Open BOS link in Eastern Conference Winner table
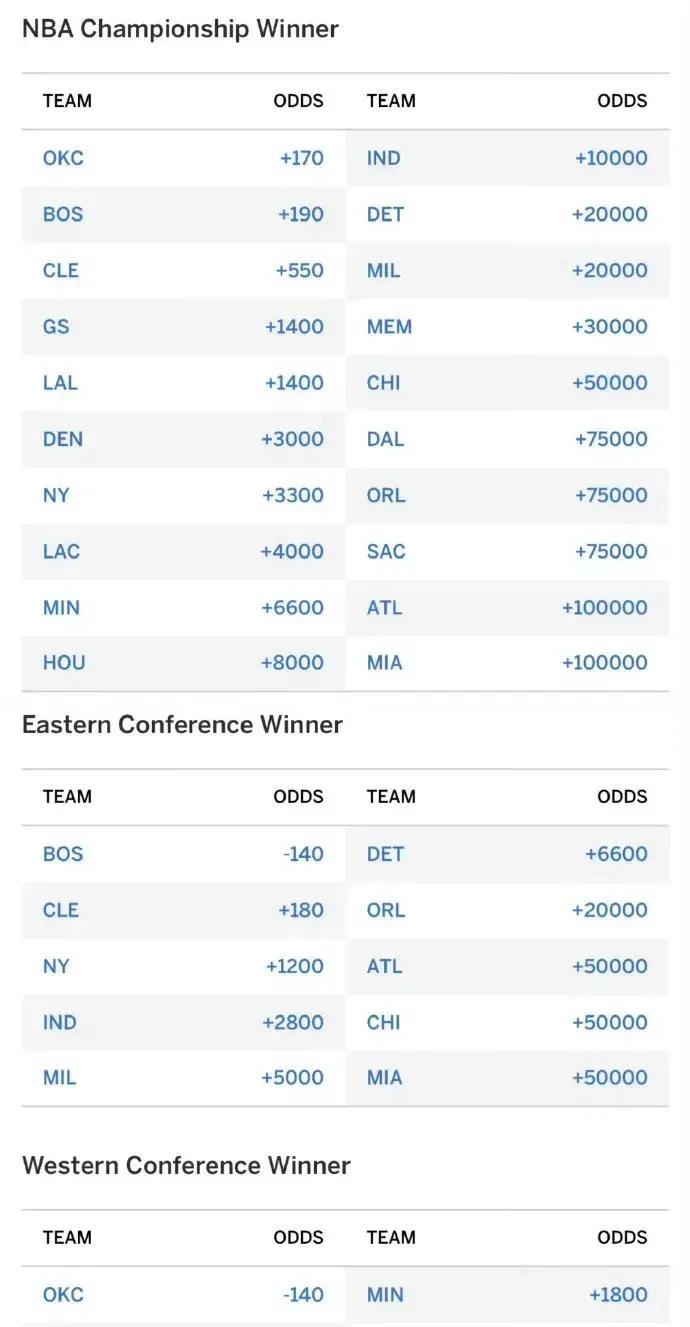Screen dimensions: 690x1327 pyautogui.click(x=62, y=854)
